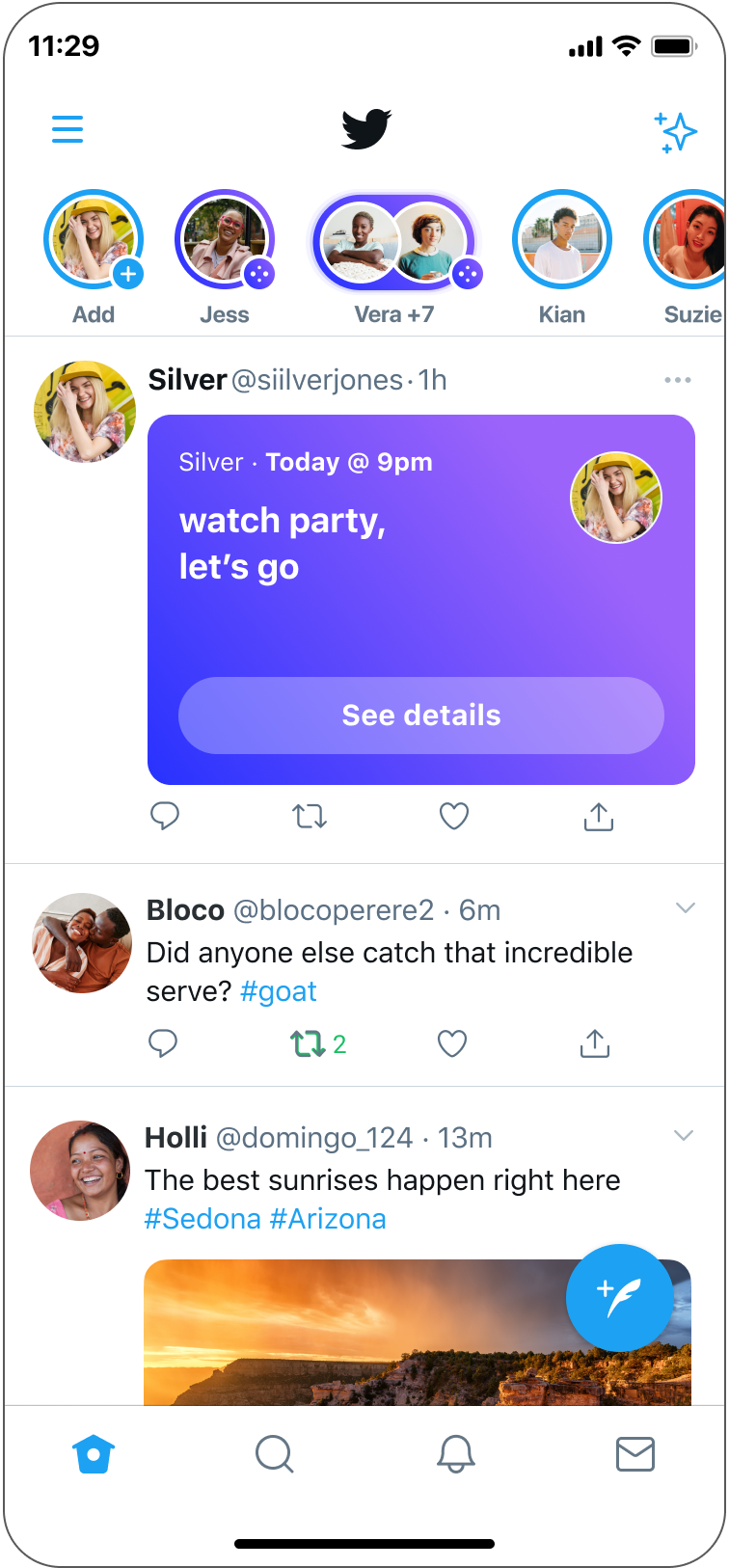The width and height of the screenshot is (729, 1568).
Task: Compose a new tweet
Action: coord(619,1297)
